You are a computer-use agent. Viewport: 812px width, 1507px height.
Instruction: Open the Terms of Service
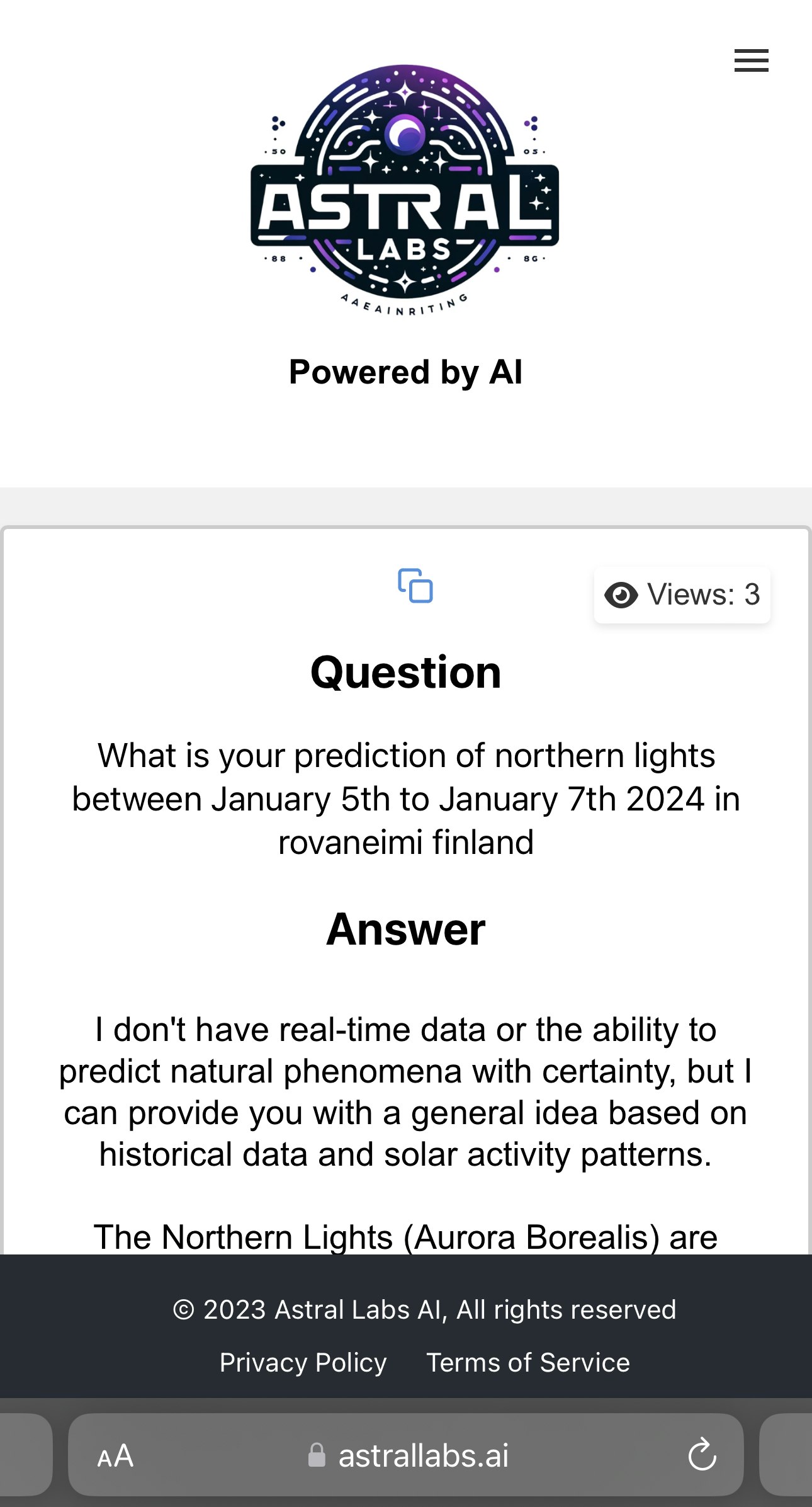pyautogui.click(x=527, y=1362)
